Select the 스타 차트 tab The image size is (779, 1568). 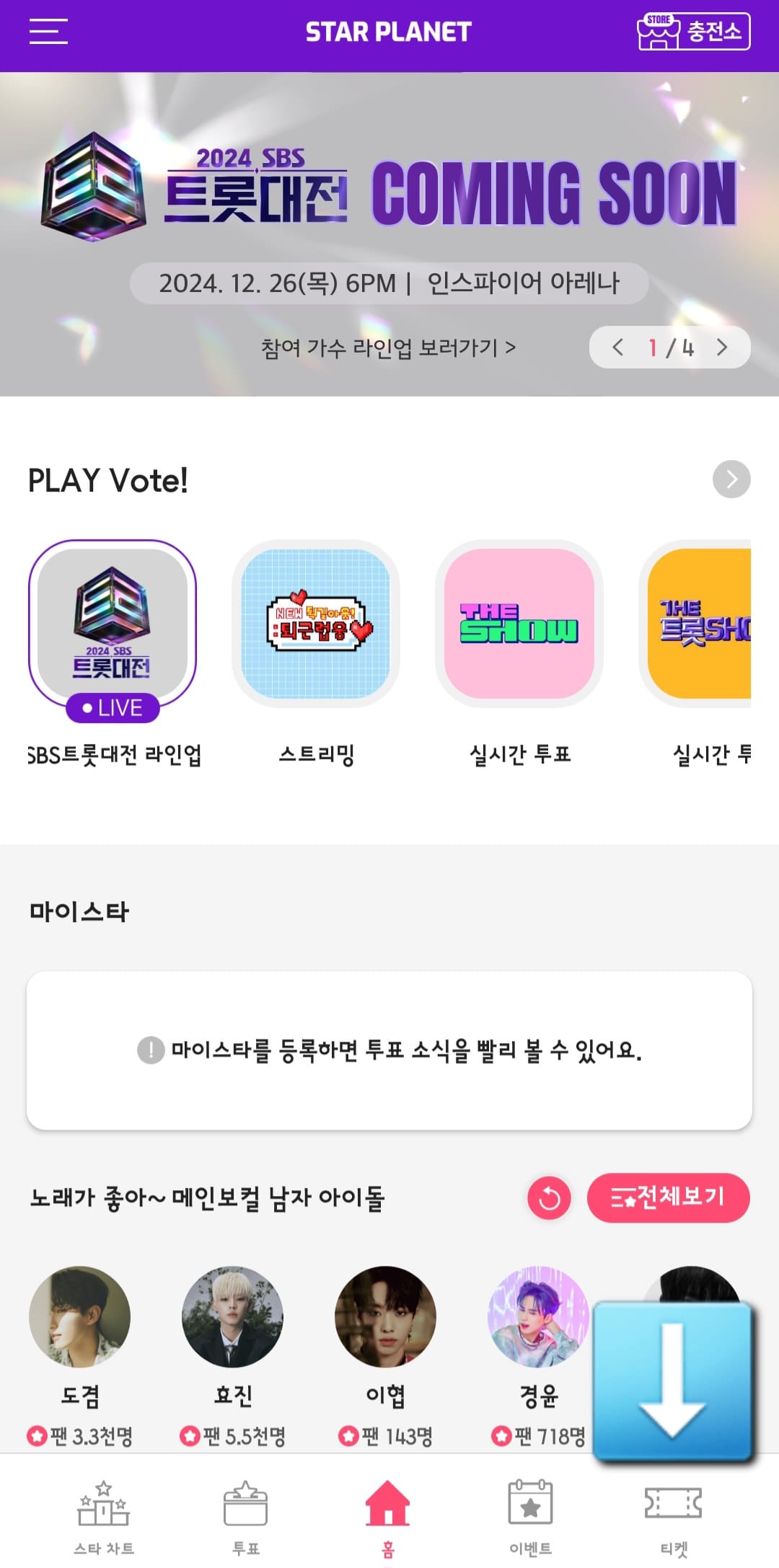click(x=105, y=1521)
